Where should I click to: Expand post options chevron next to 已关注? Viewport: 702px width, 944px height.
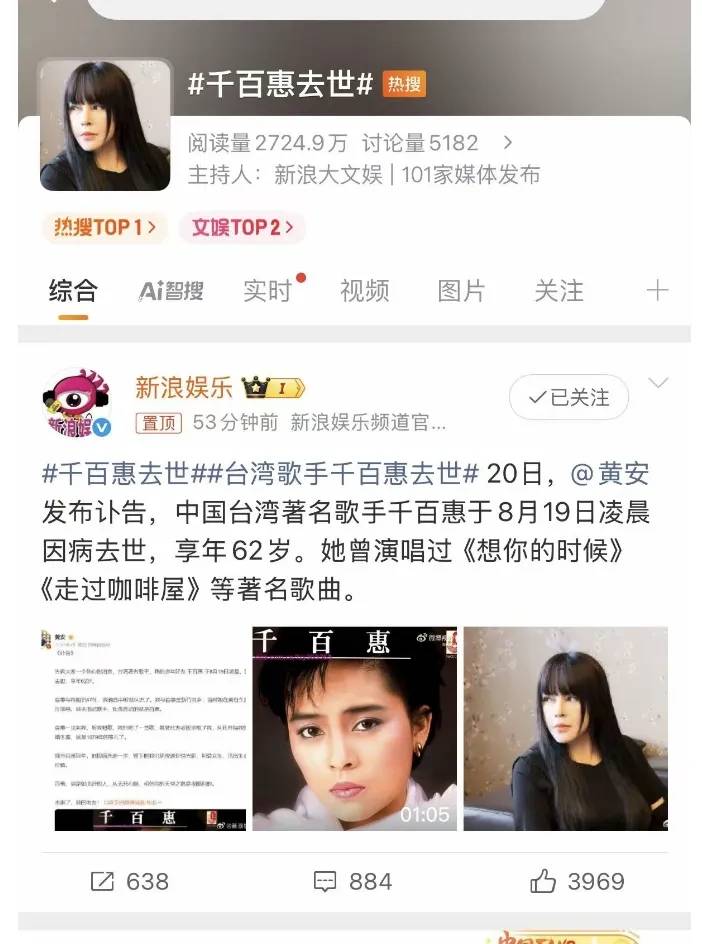[x=658, y=383]
